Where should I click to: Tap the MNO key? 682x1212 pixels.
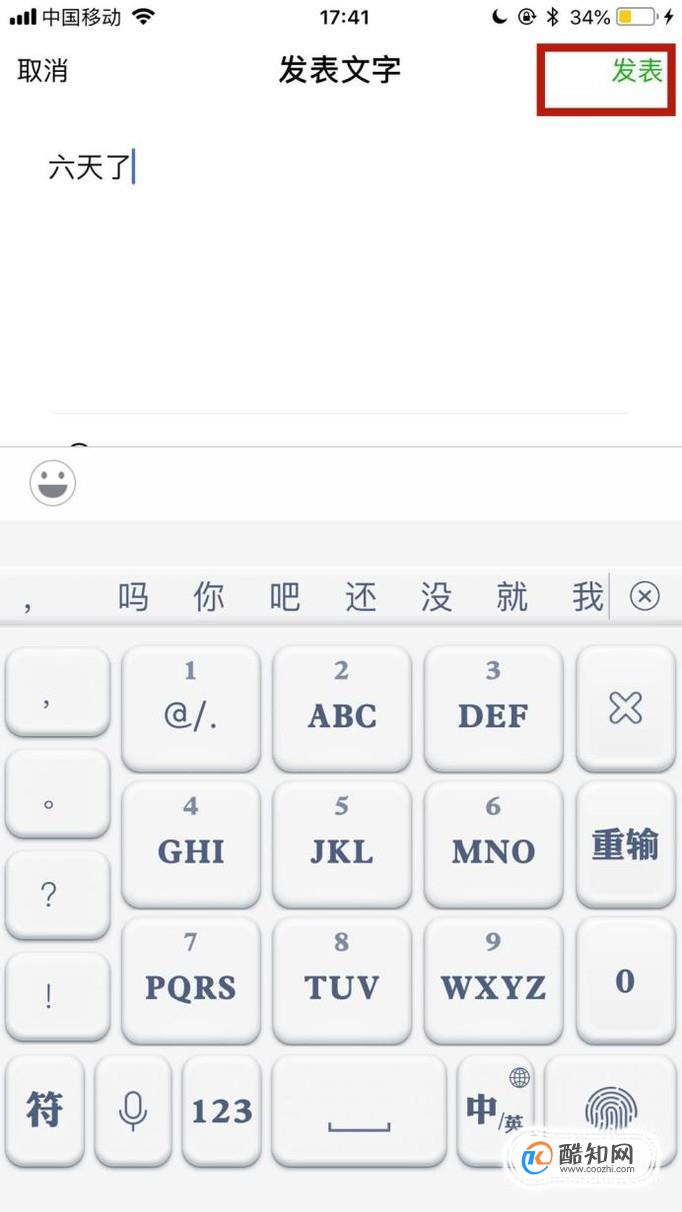[x=493, y=845]
